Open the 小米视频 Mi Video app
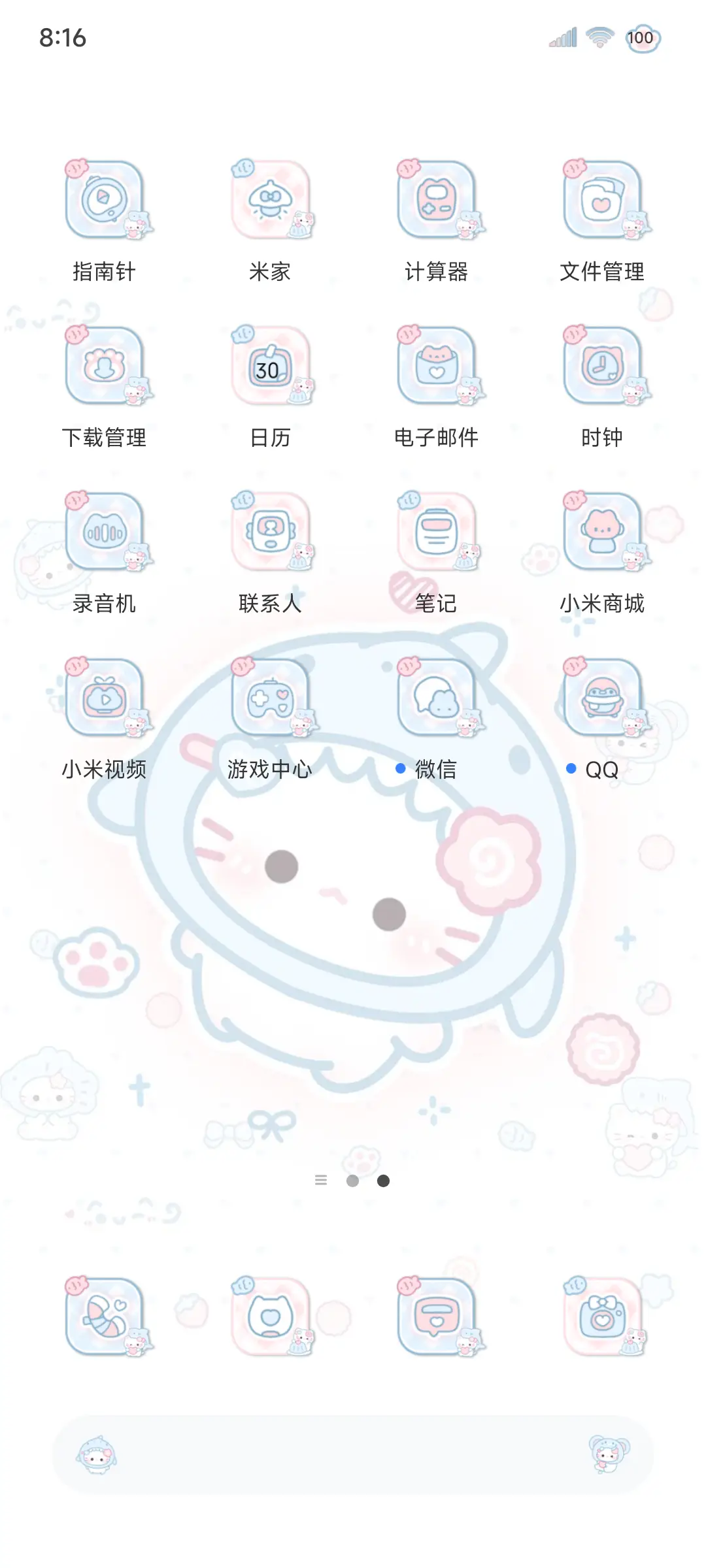The width and height of the screenshot is (706, 1568). (x=107, y=698)
